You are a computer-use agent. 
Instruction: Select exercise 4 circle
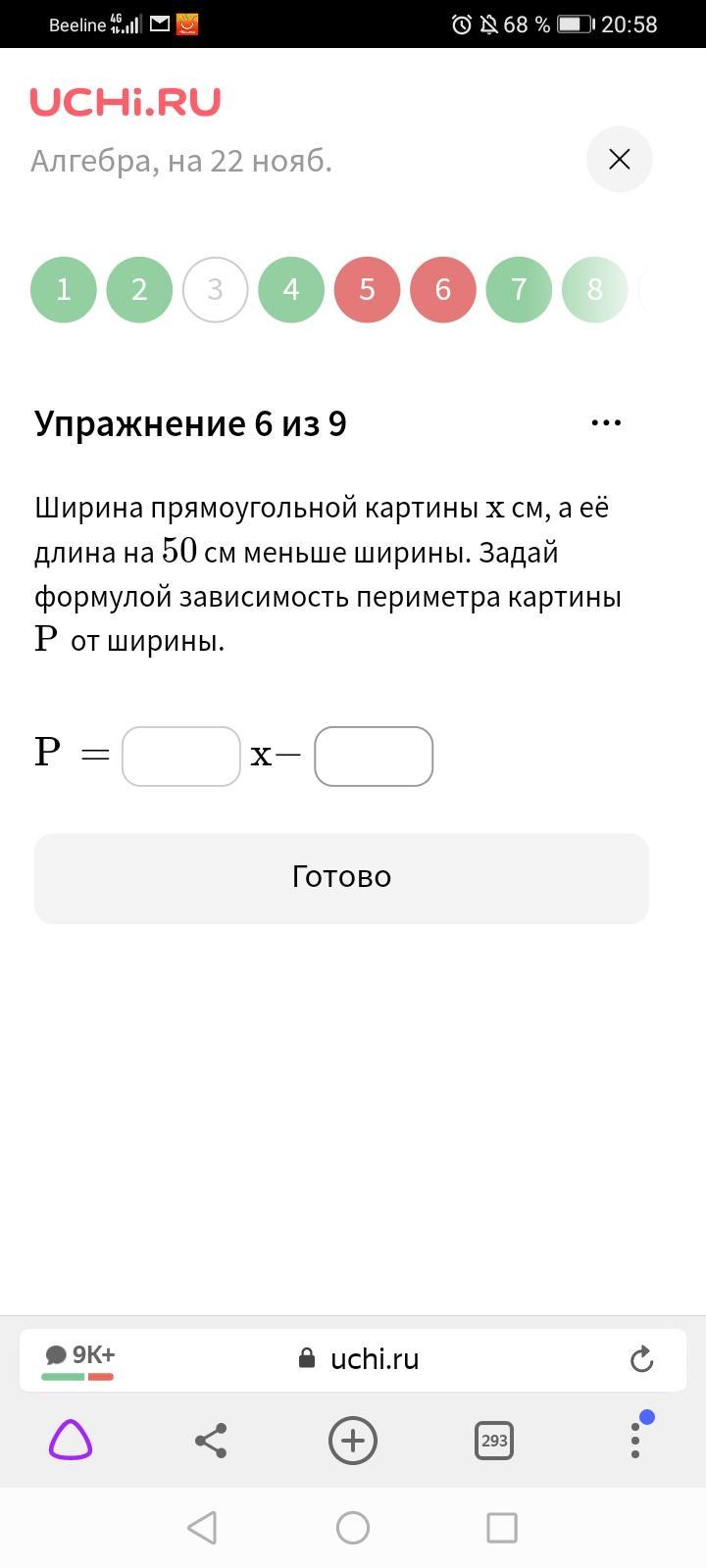(x=291, y=289)
